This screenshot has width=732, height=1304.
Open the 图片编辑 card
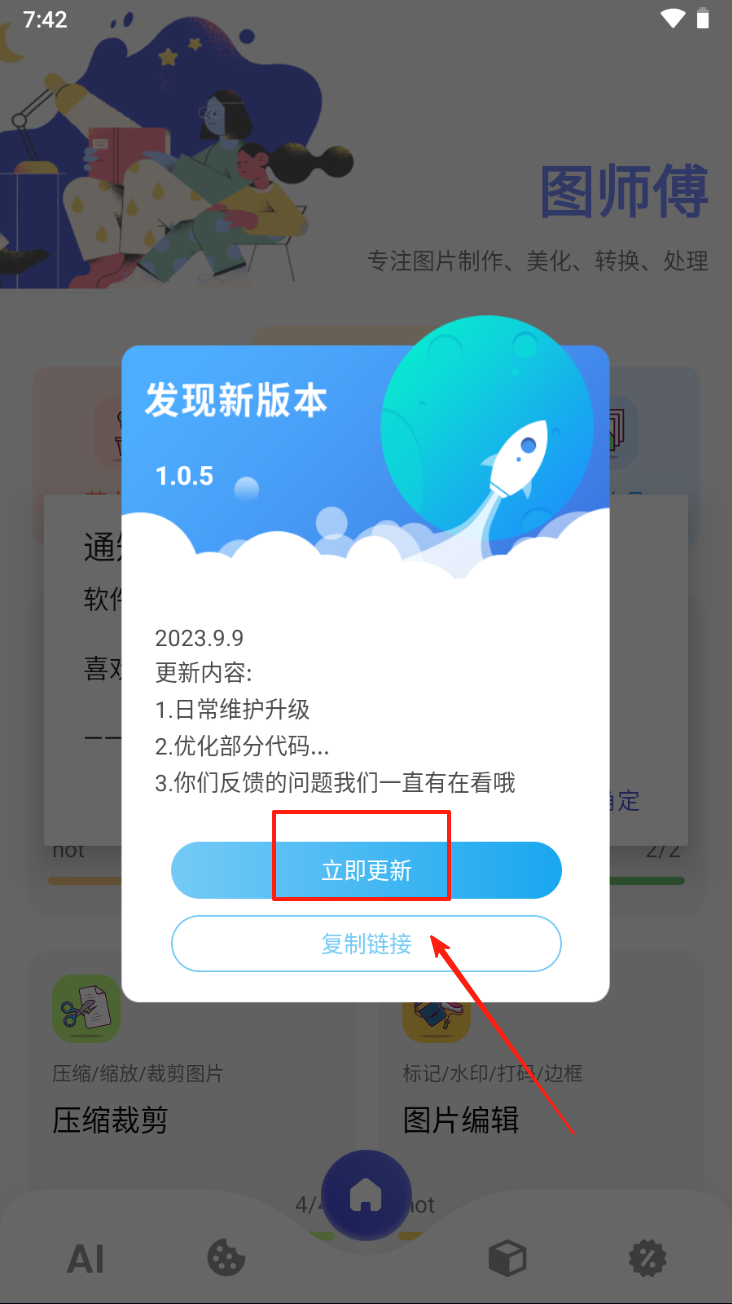[x=461, y=1119]
